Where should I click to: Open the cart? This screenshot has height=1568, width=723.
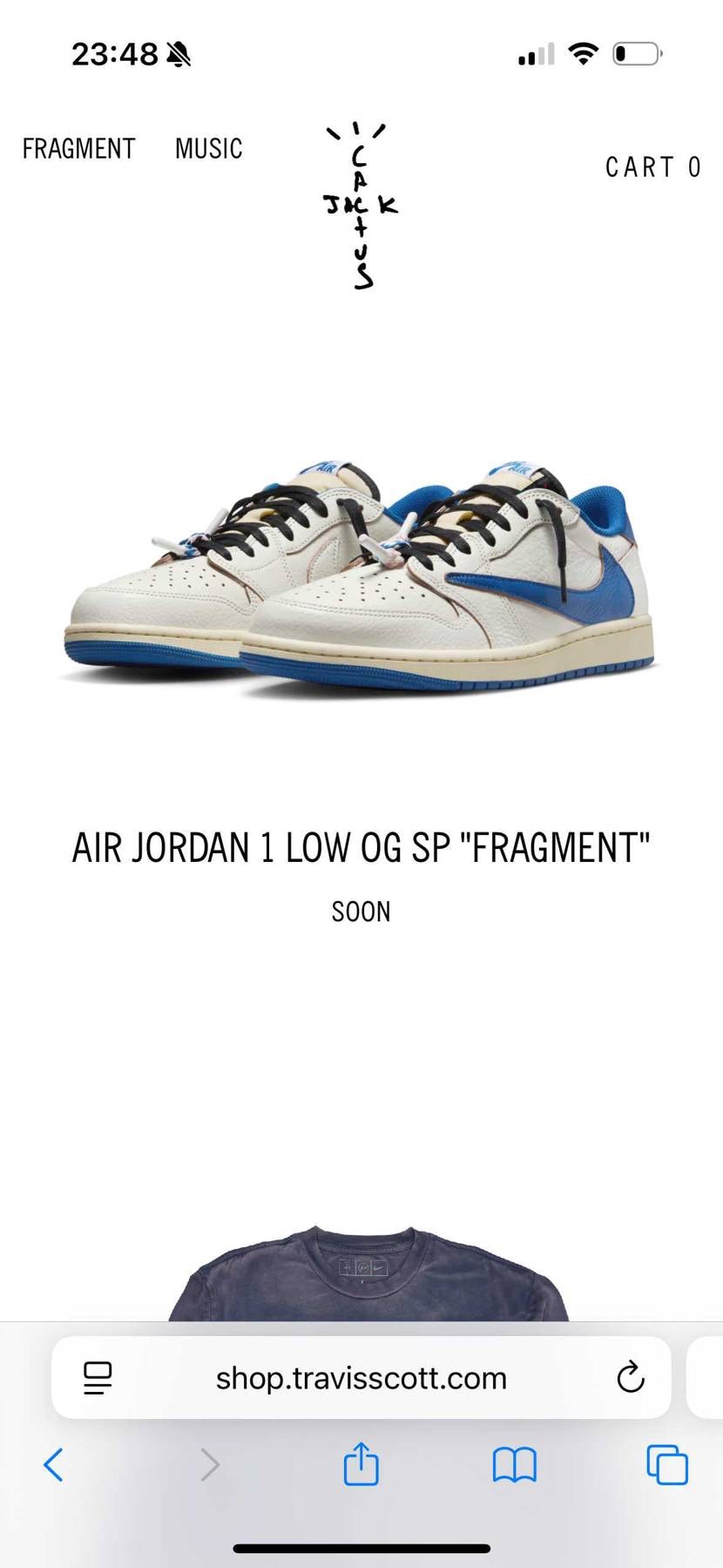pyautogui.click(x=652, y=167)
